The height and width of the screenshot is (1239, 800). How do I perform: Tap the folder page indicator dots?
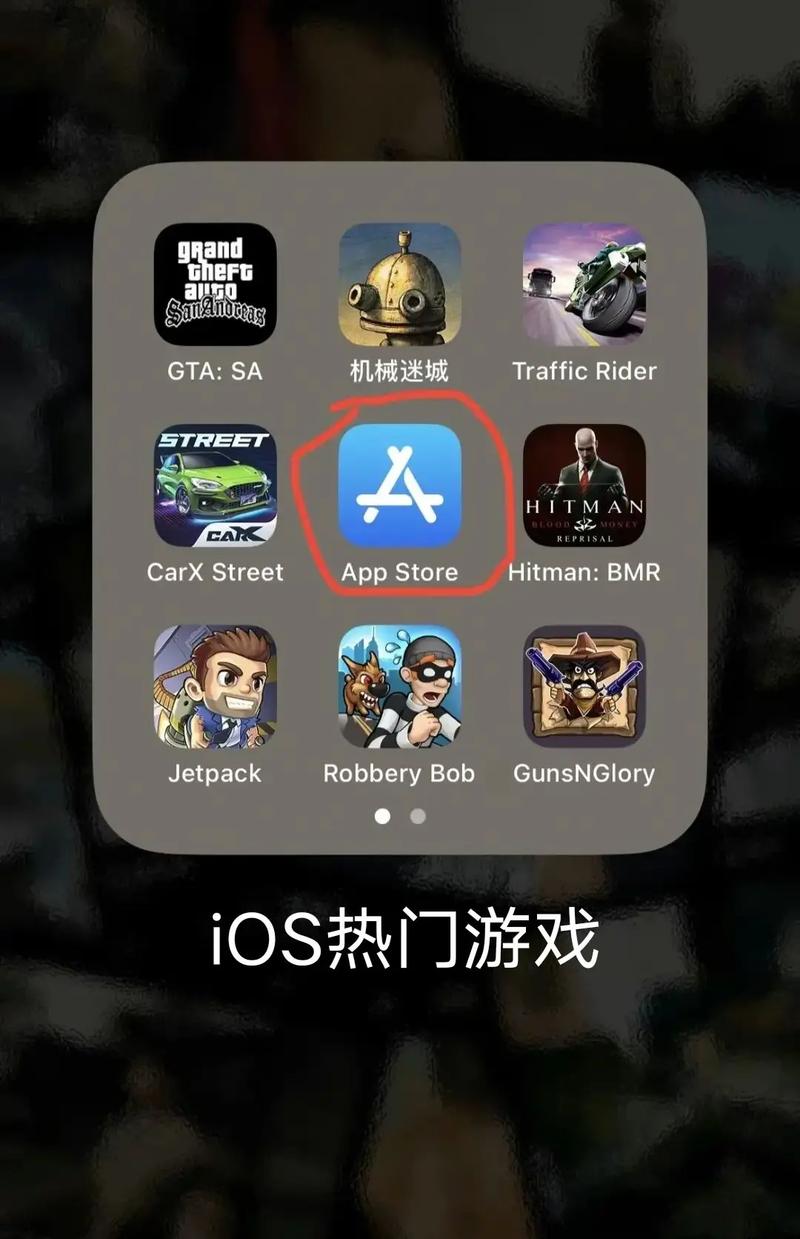400,816
